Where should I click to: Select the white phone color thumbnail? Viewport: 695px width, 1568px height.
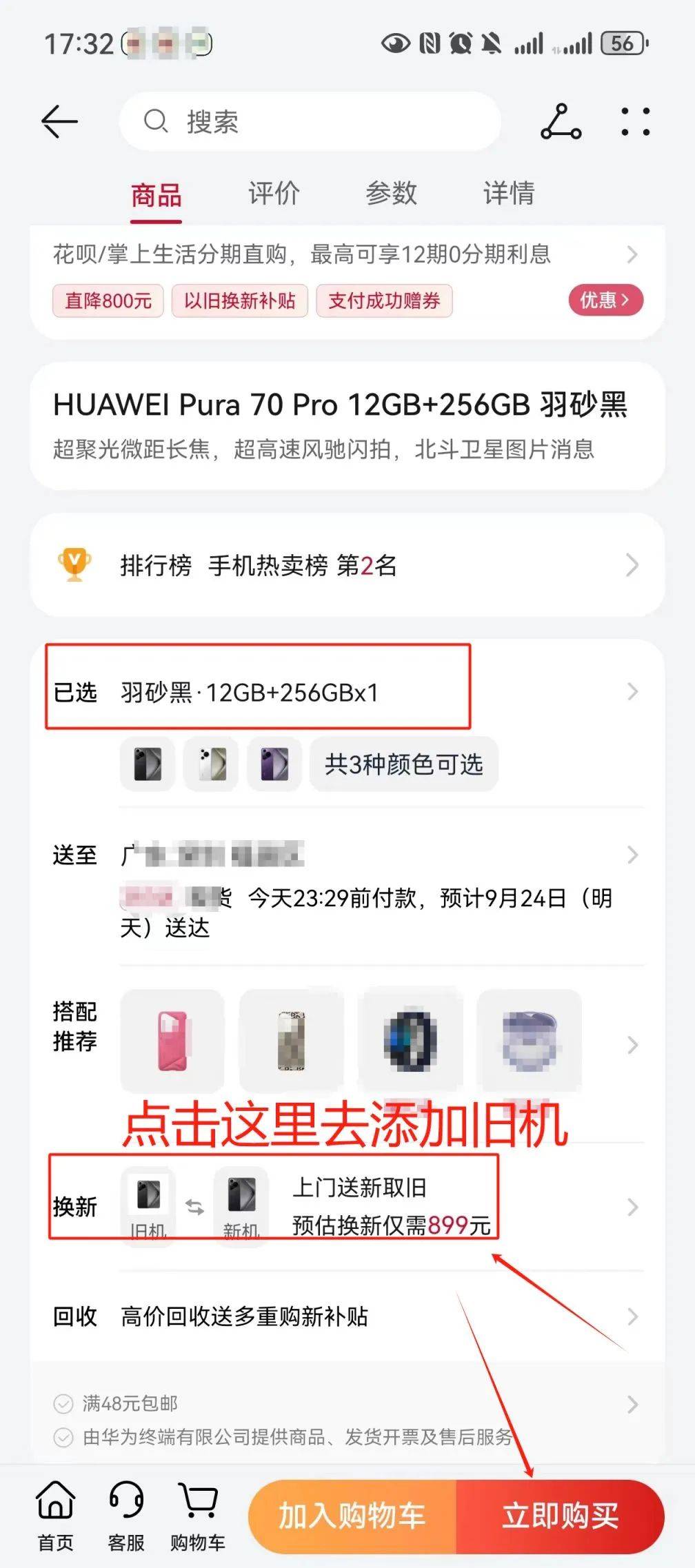[211, 764]
